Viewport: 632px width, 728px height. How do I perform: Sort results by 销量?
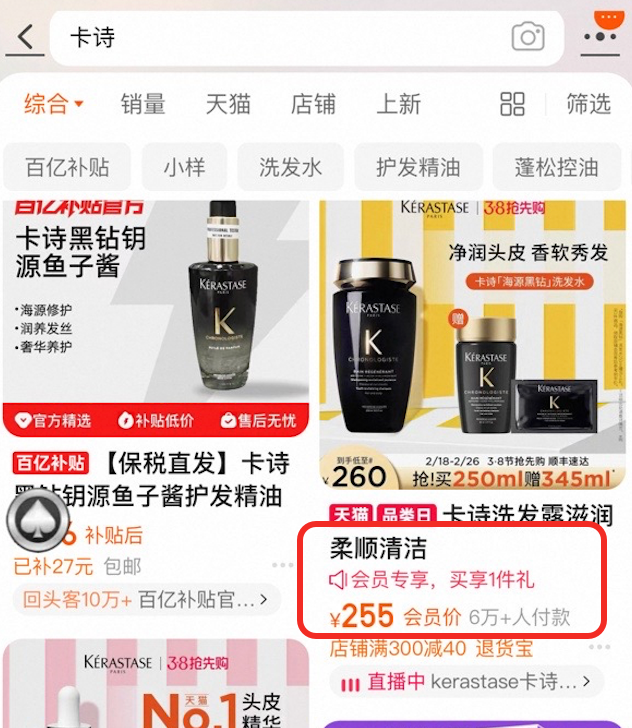[x=143, y=103]
